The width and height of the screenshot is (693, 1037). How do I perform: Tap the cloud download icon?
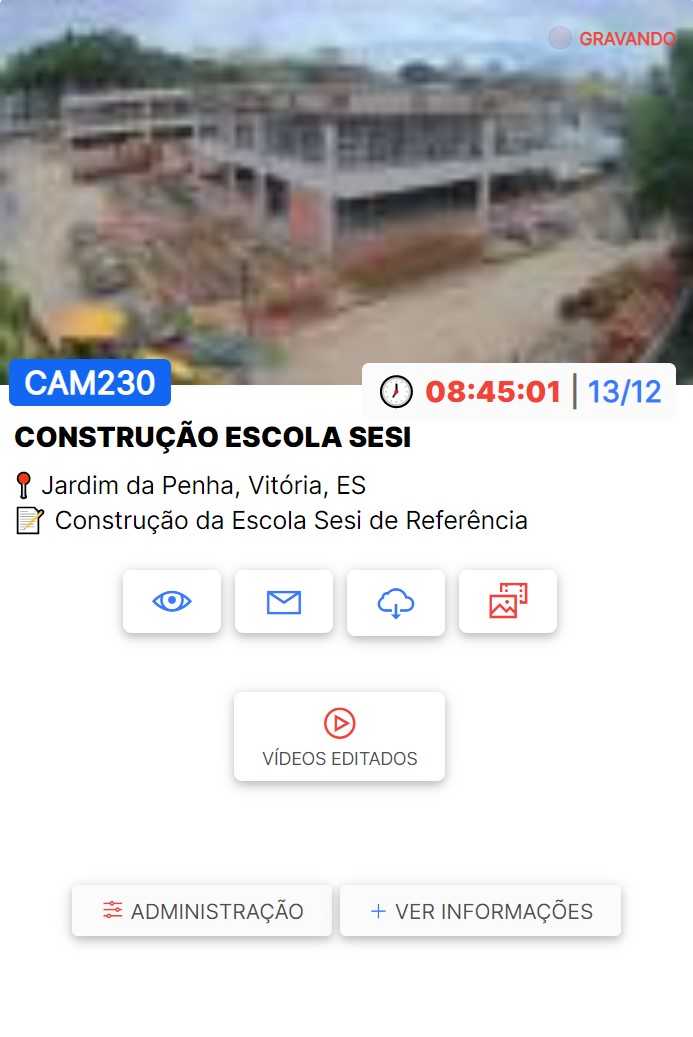click(396, 602)
